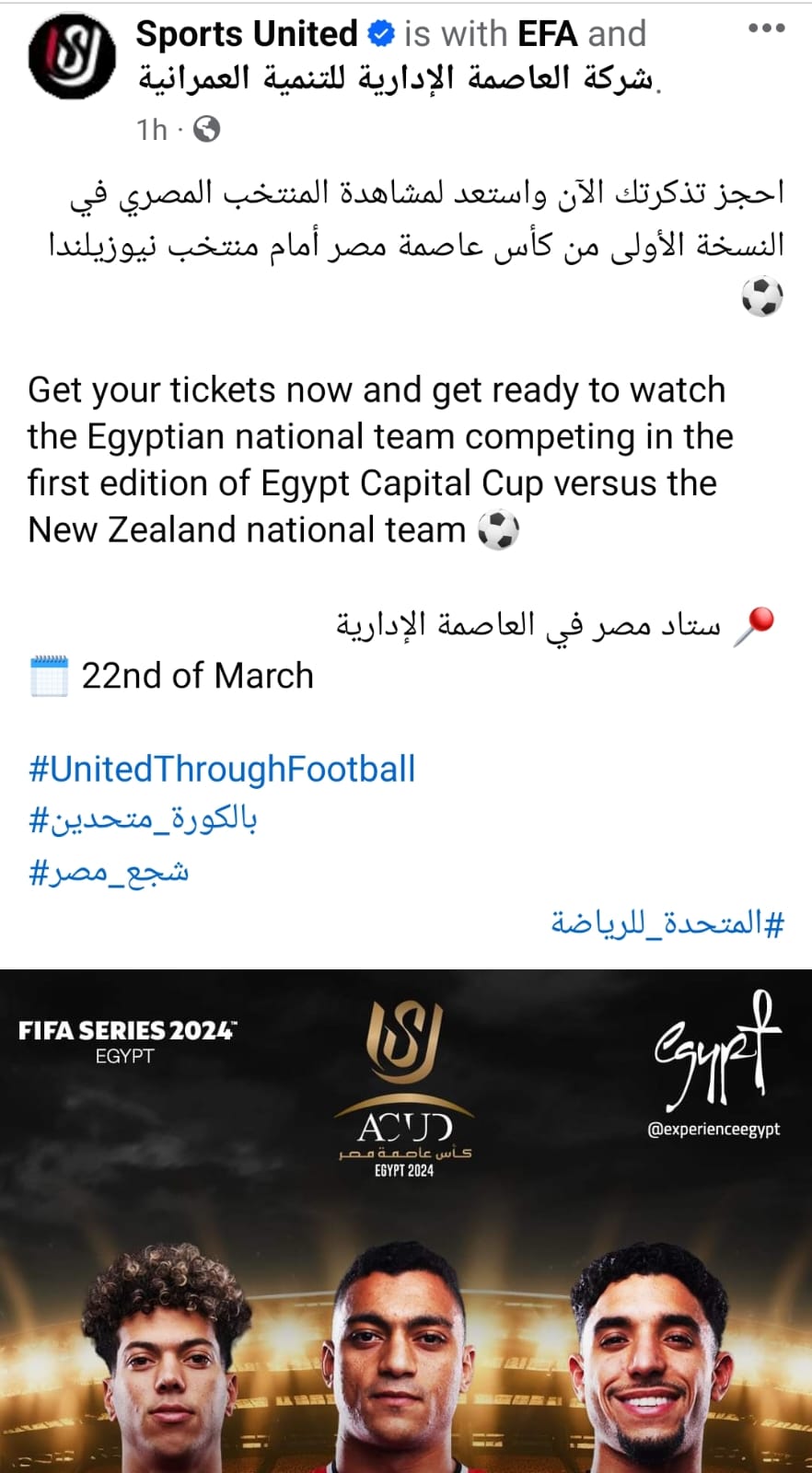Open the #شجع_مصر hashtag
This screenshot has width=812, height=1473.
tap(110, 871)
